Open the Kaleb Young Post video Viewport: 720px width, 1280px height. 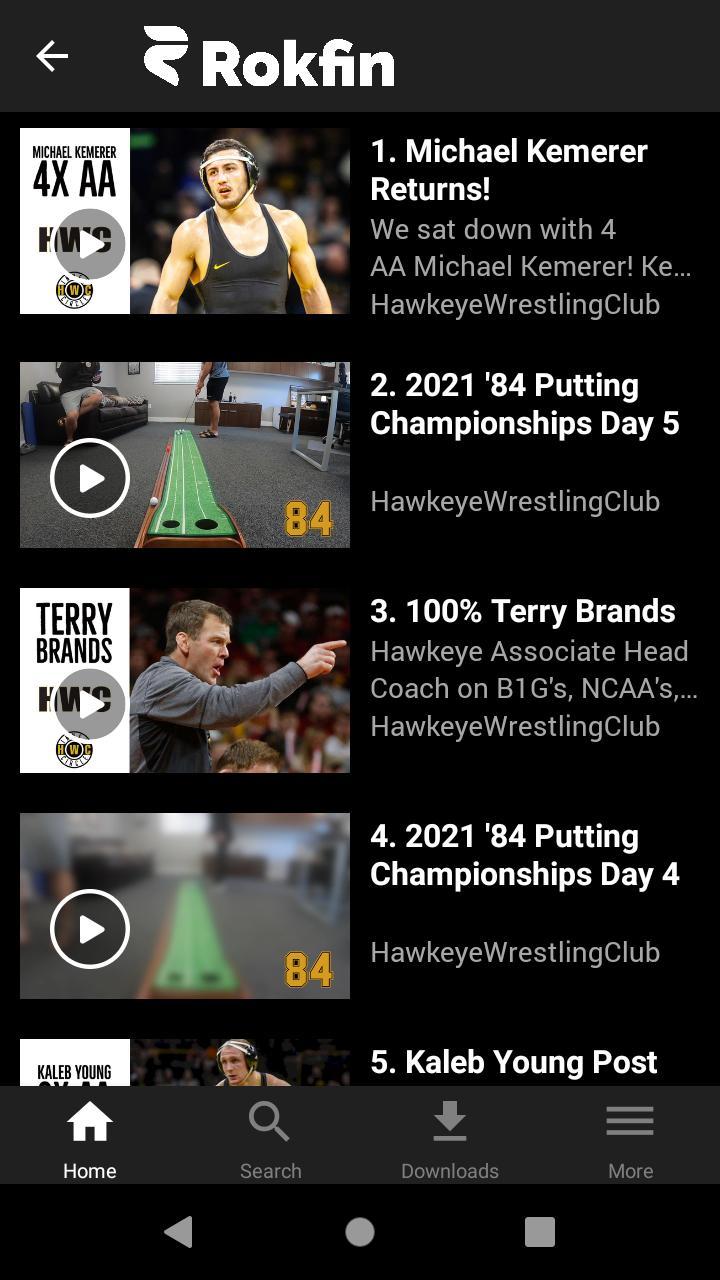coord(514,1062)
